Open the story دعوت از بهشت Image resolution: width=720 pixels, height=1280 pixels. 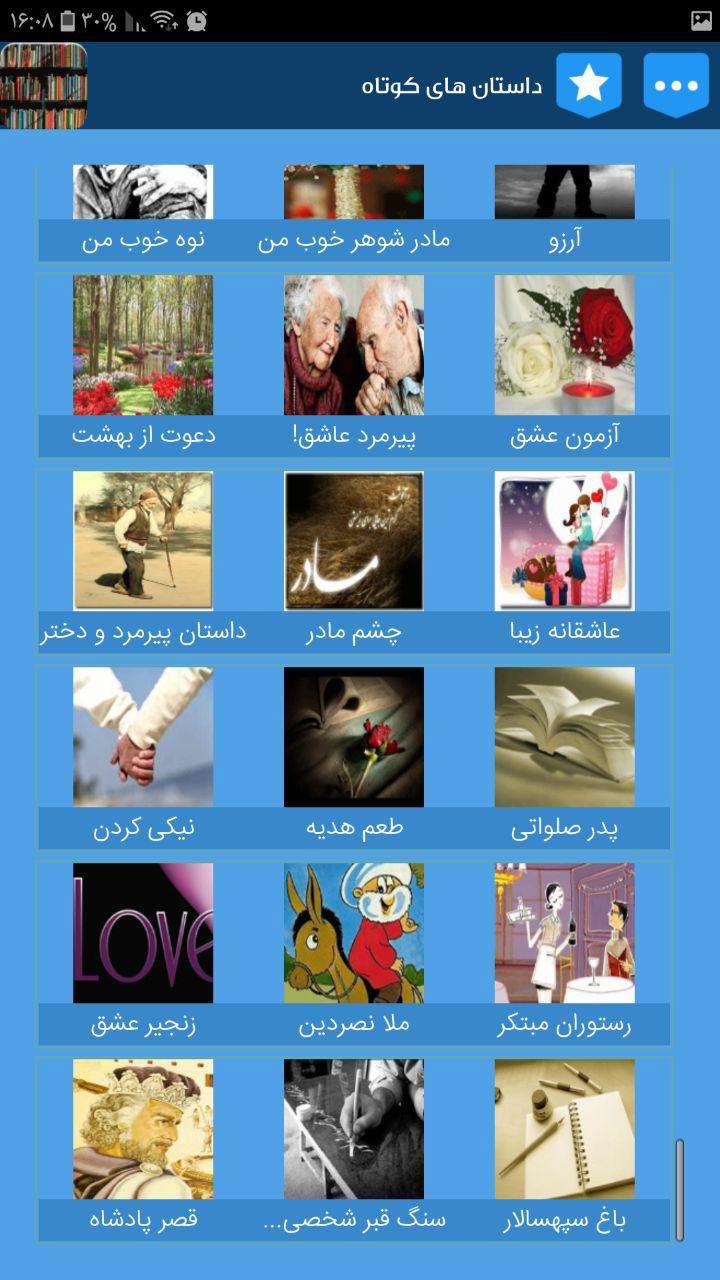[x=143, y=365]
